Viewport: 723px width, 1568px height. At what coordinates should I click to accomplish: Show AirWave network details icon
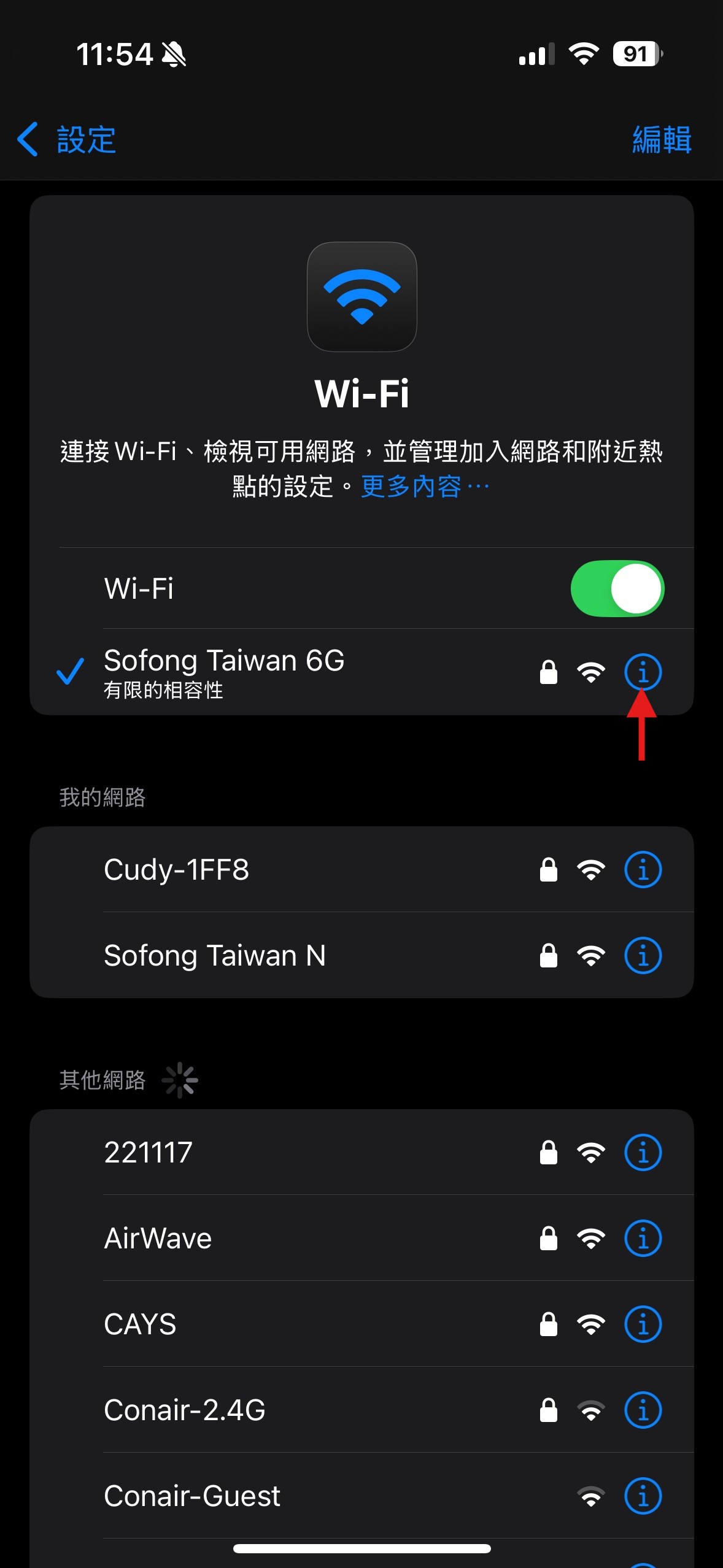click(x=643, y=1239)
